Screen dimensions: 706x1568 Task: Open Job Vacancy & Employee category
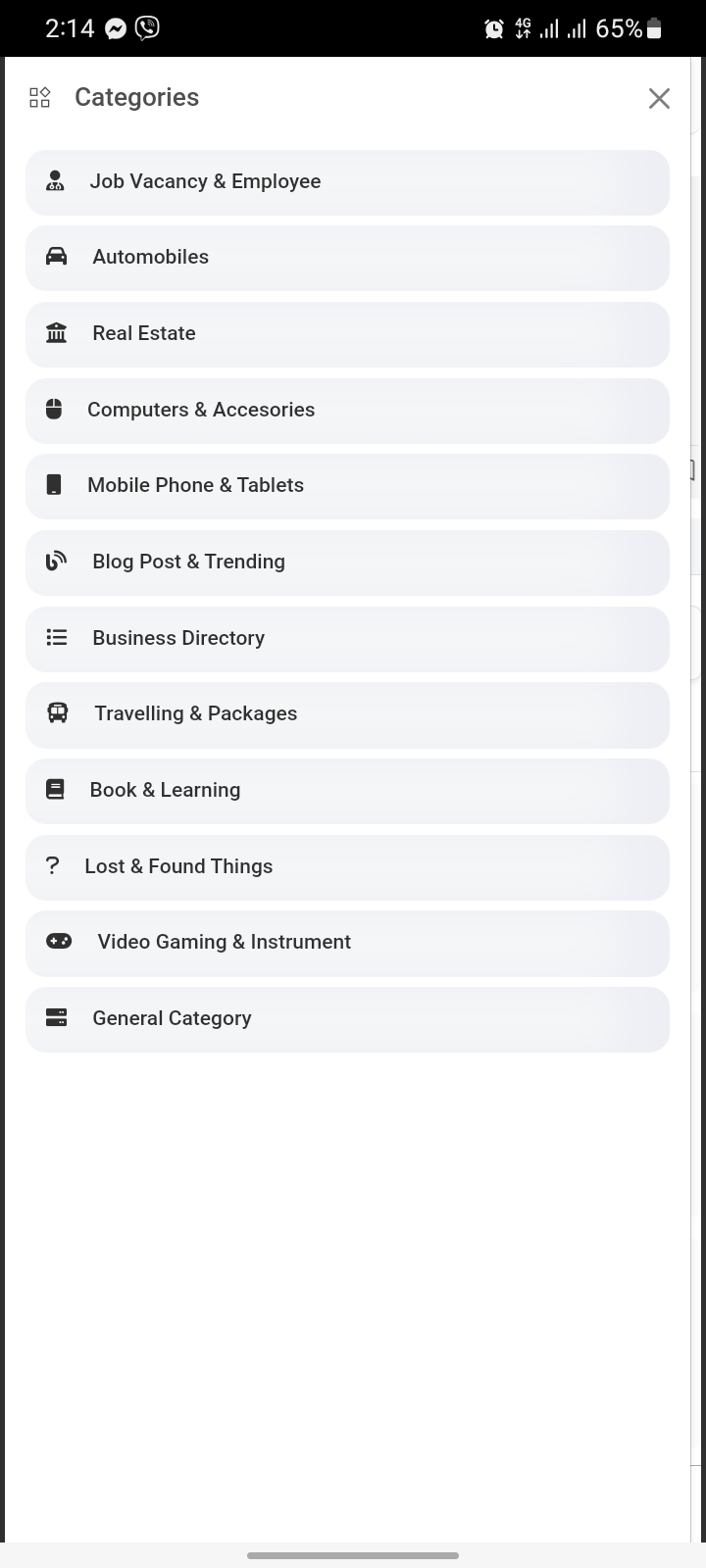[x=347, y=182]
